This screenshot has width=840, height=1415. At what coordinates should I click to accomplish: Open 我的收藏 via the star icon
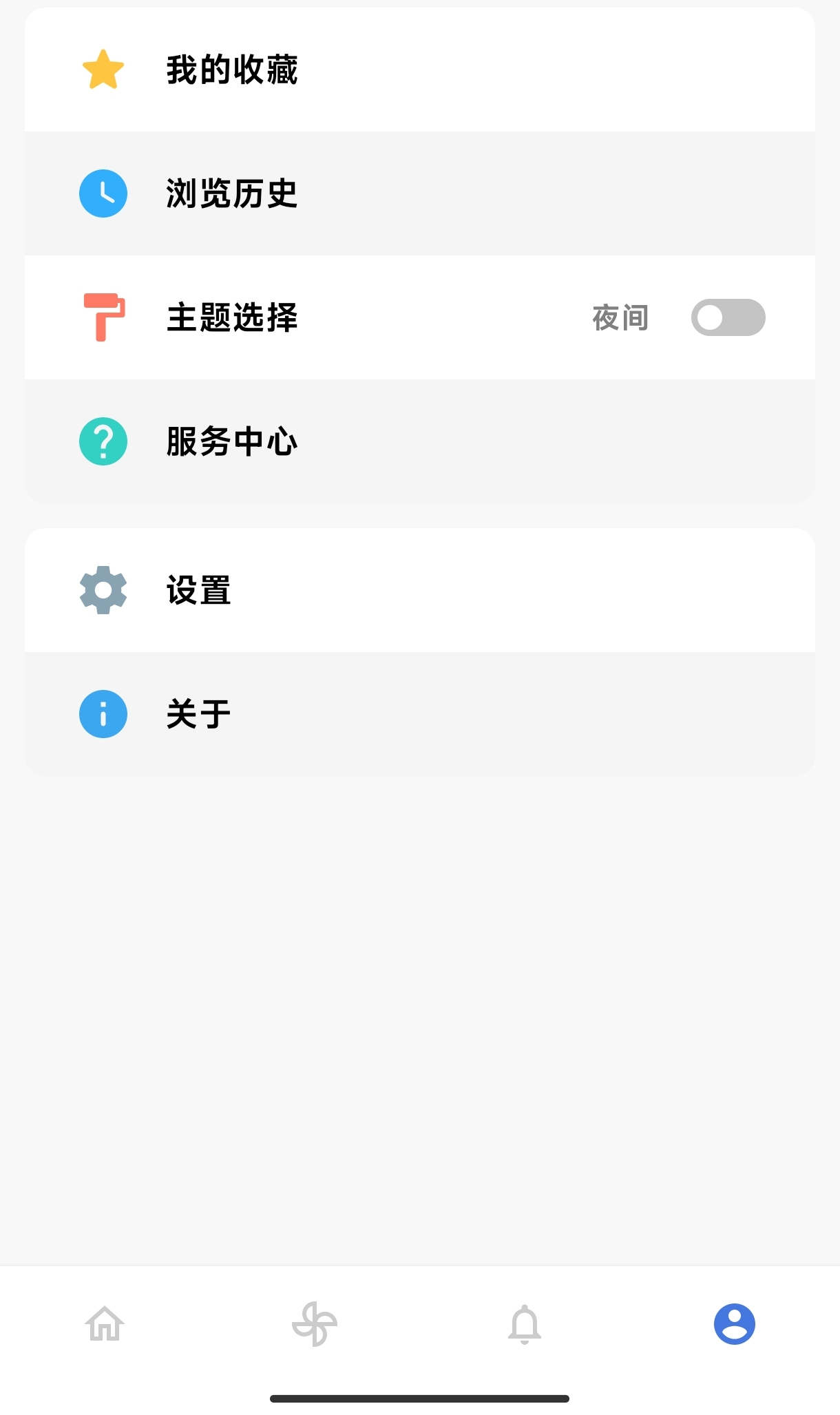tap(102, 68)
